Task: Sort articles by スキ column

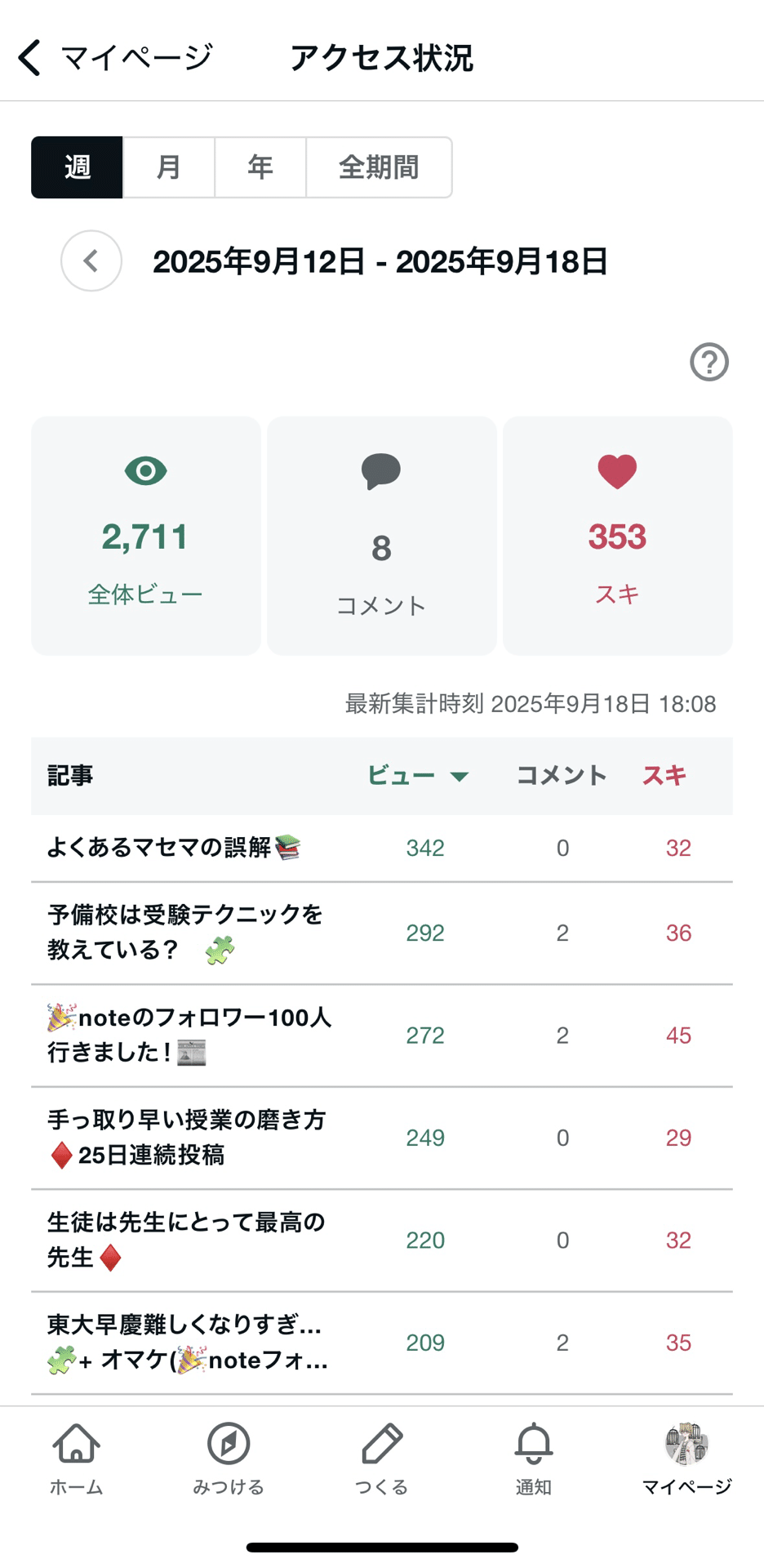Action: click(x=664, y=776)
